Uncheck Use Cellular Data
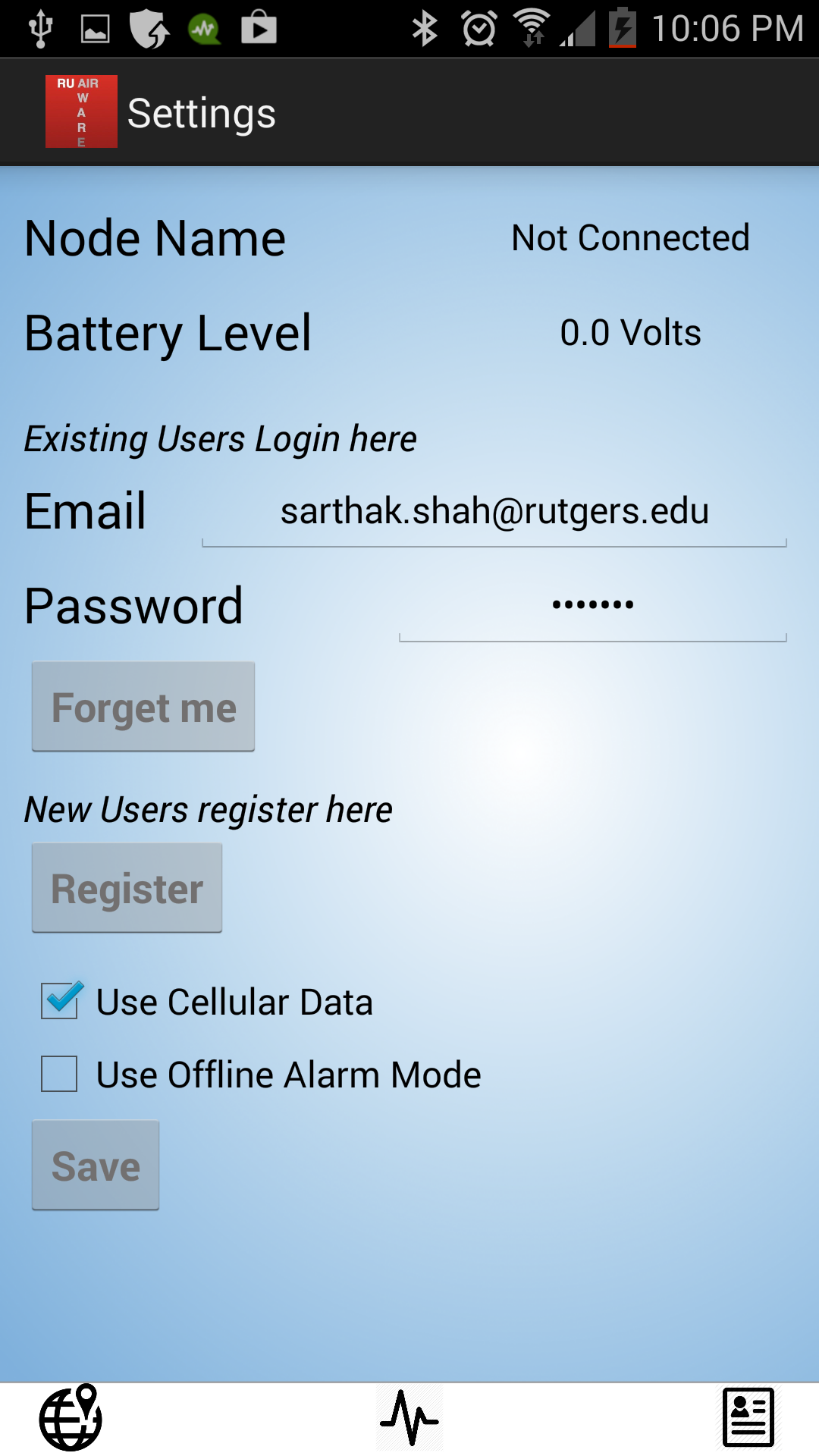819x1456 pixels. point(60,1001)
